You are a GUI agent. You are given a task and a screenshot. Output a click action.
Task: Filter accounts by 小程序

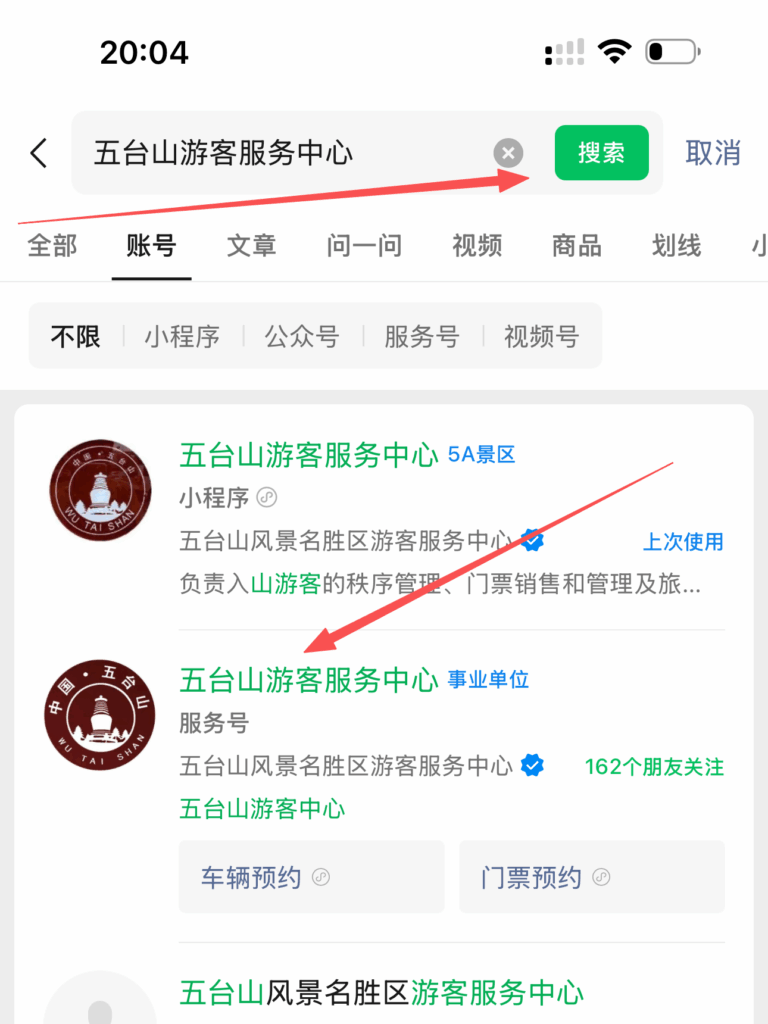click(182, 336)
